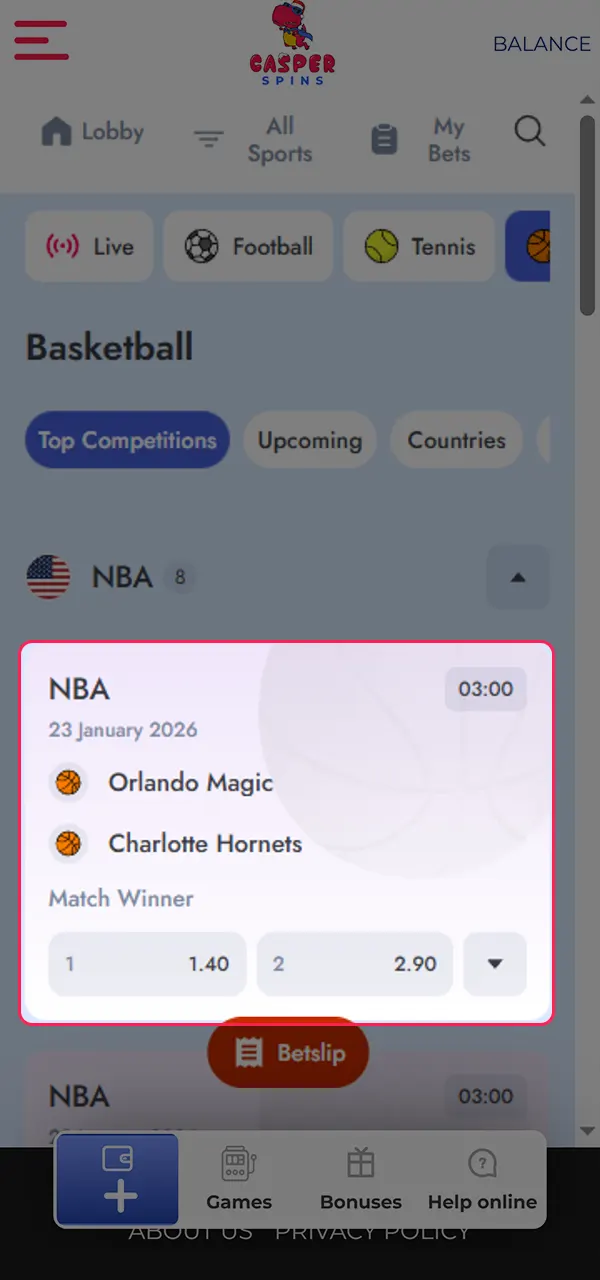Select the Live sports chip

click(x=90, y=246)
